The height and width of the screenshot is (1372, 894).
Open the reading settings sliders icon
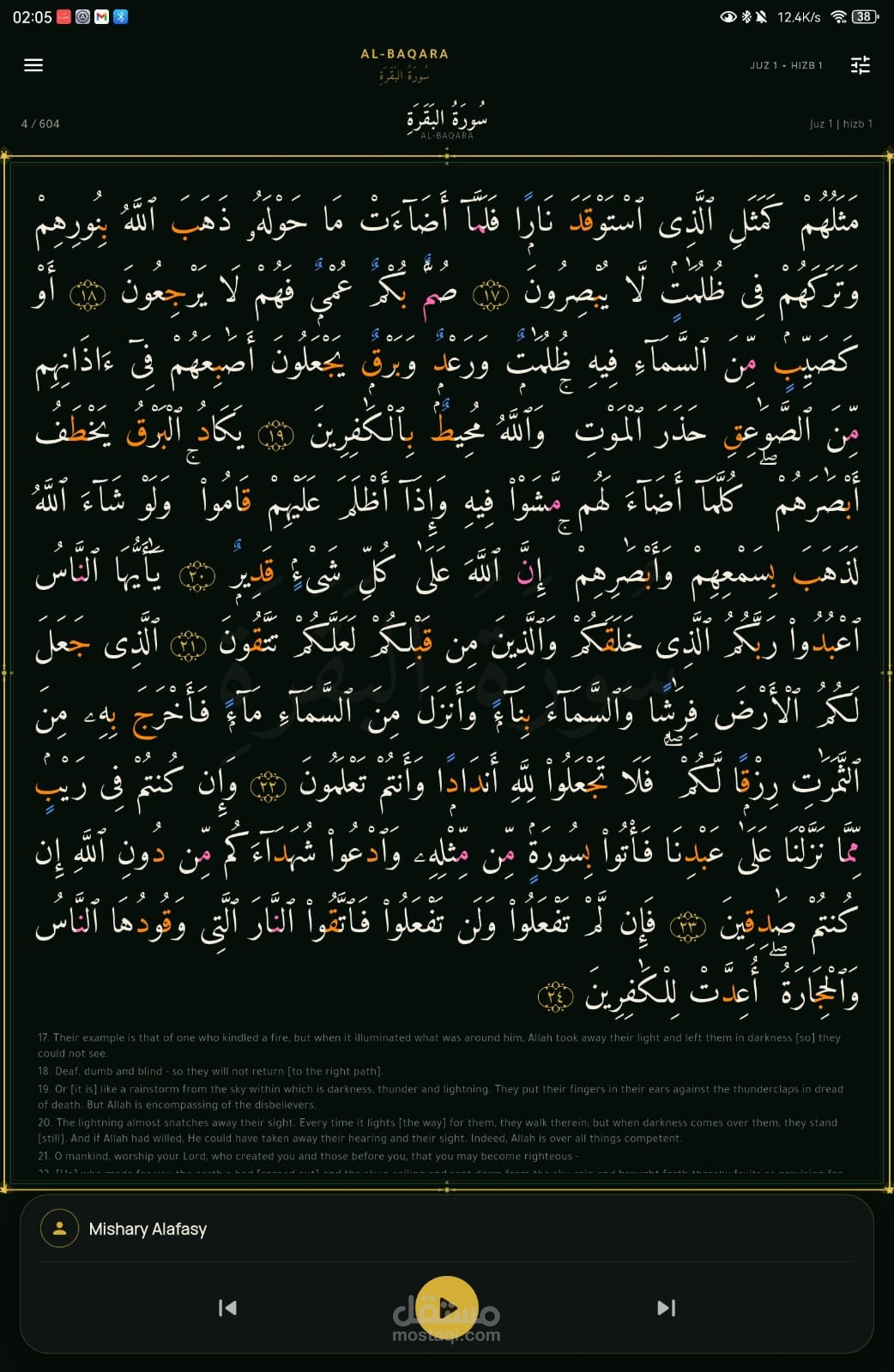tap(860, 65)
